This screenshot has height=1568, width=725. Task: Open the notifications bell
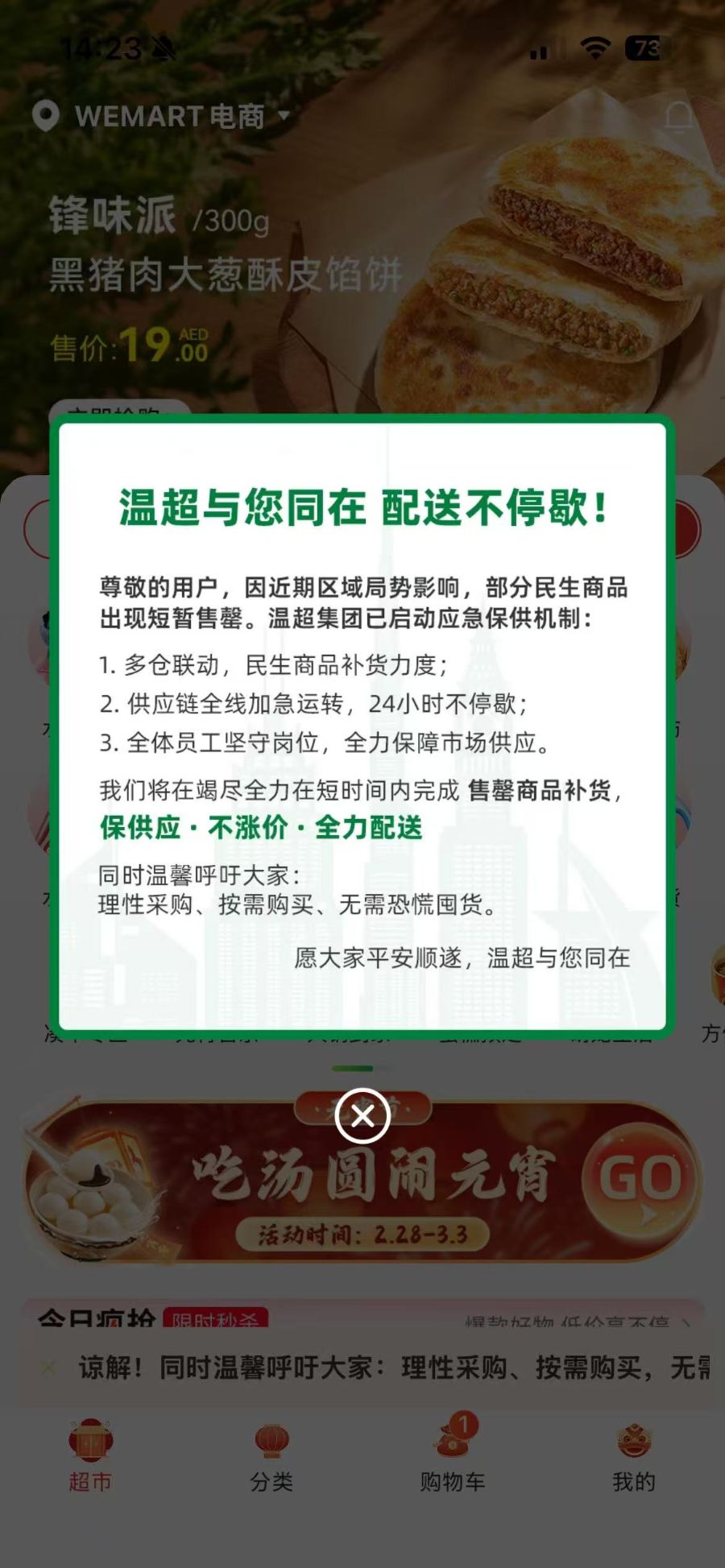[x=677, y=118]
